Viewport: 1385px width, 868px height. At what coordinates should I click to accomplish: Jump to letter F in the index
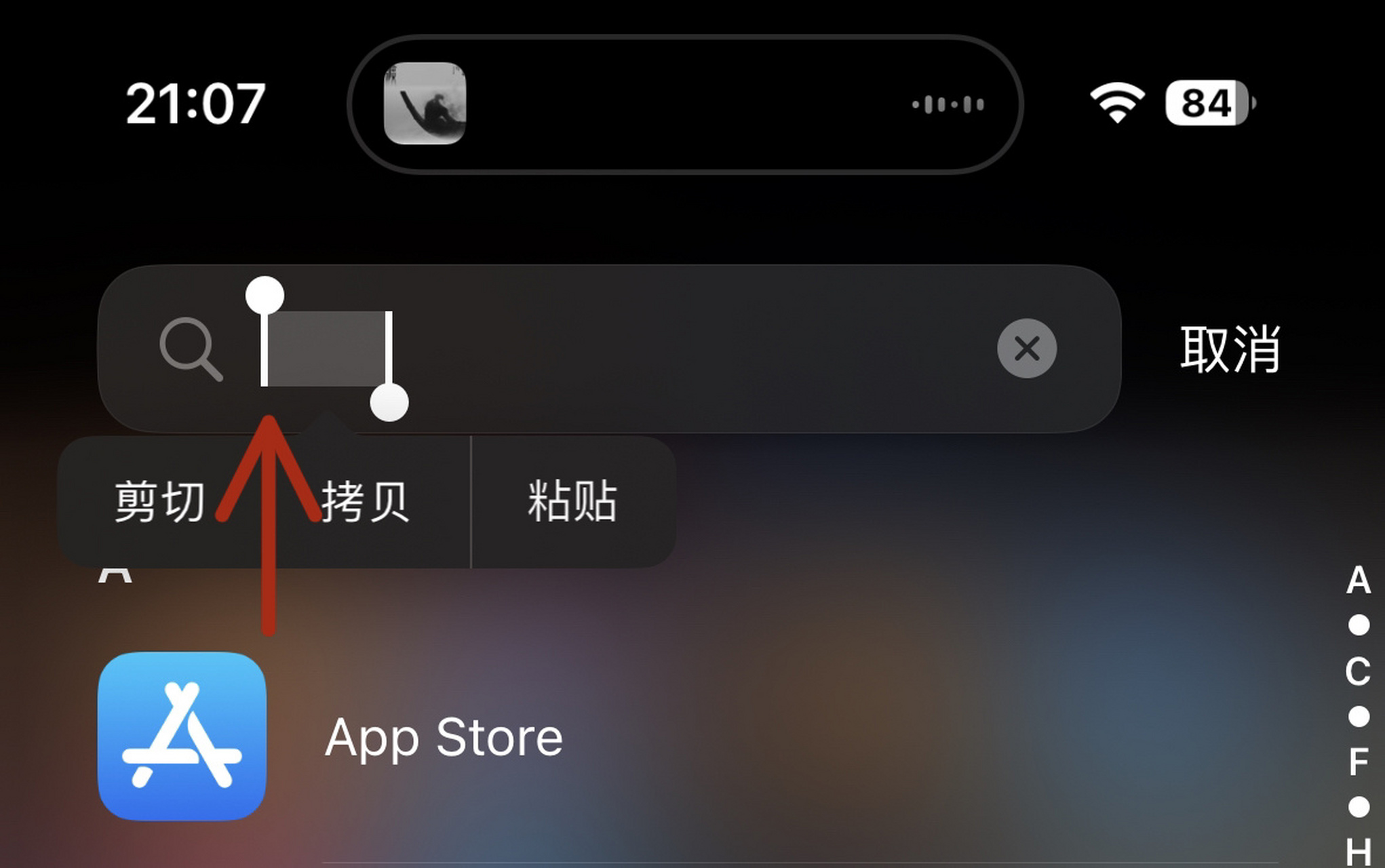tap(1358, 762)
